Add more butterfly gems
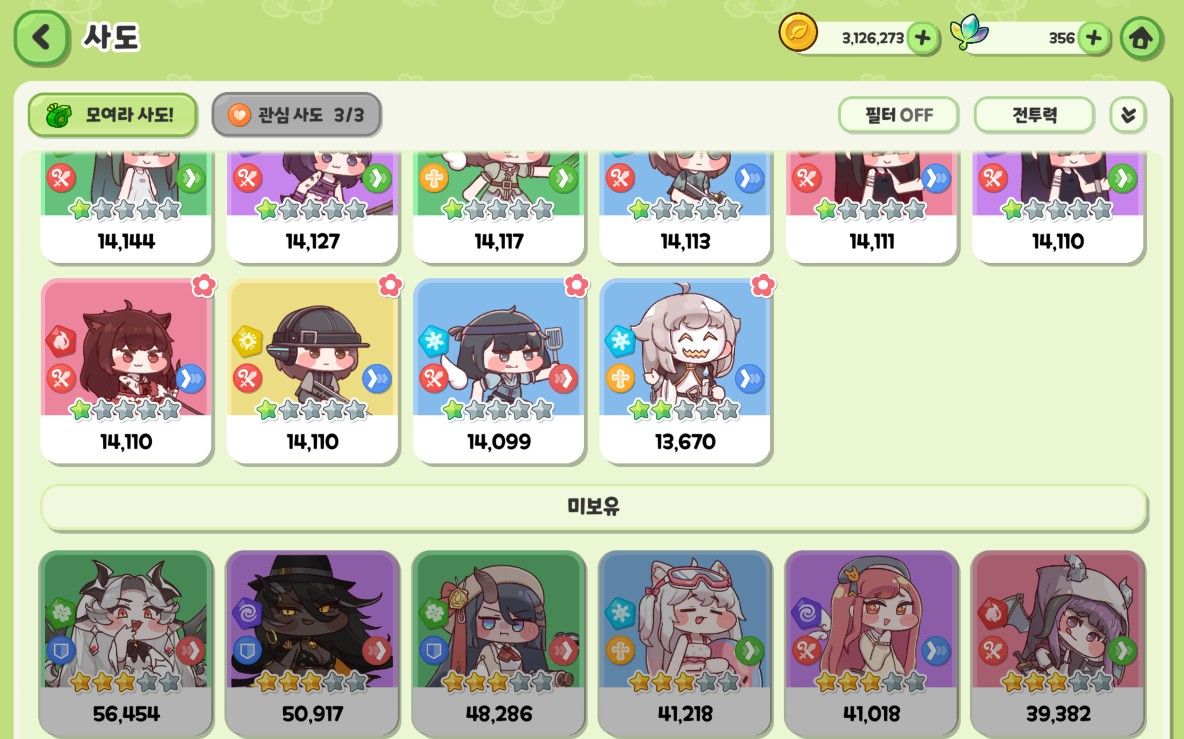This screenshot has width=1184, height=739. click(x=1094, y=38)
